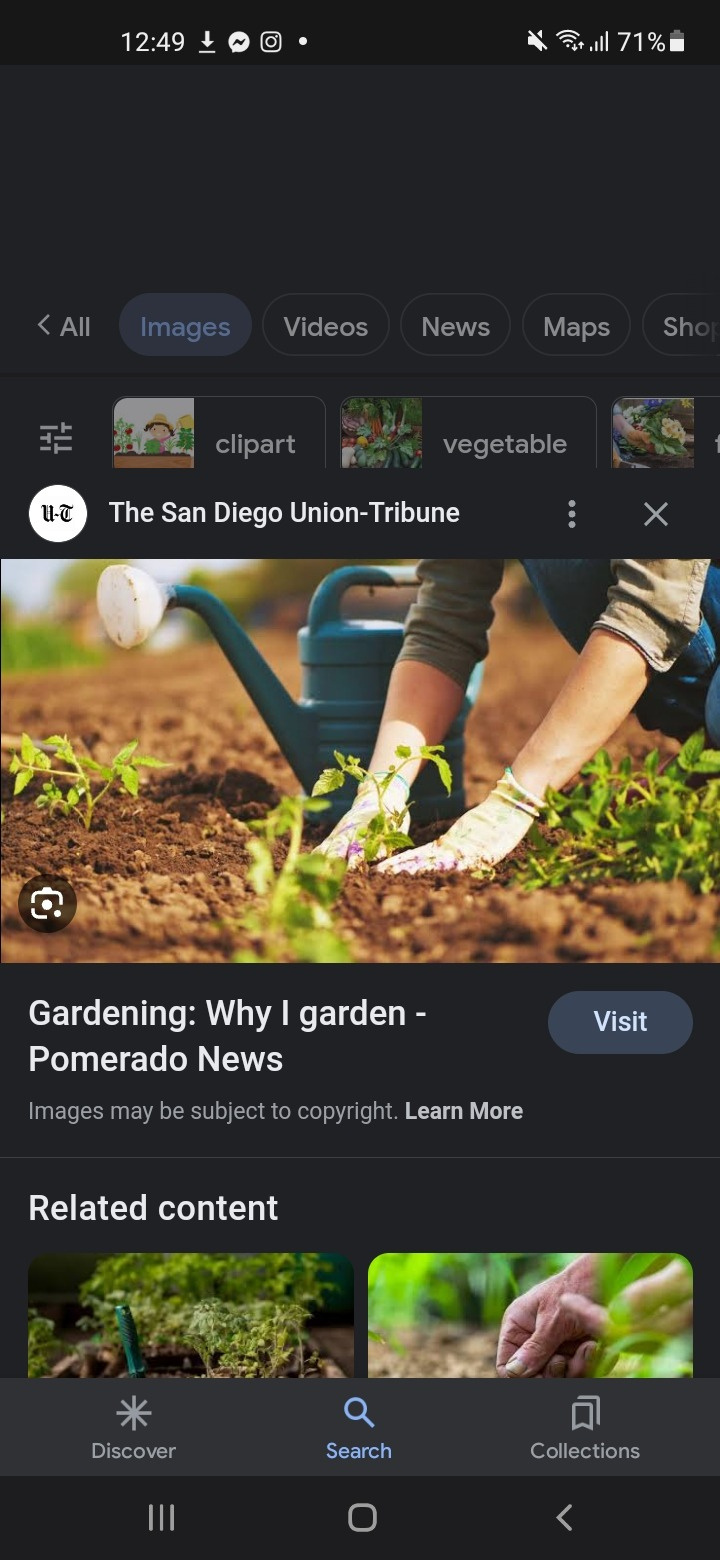Open the seedlings related image
The image size is (720, 1560).
coord(190,1314)
